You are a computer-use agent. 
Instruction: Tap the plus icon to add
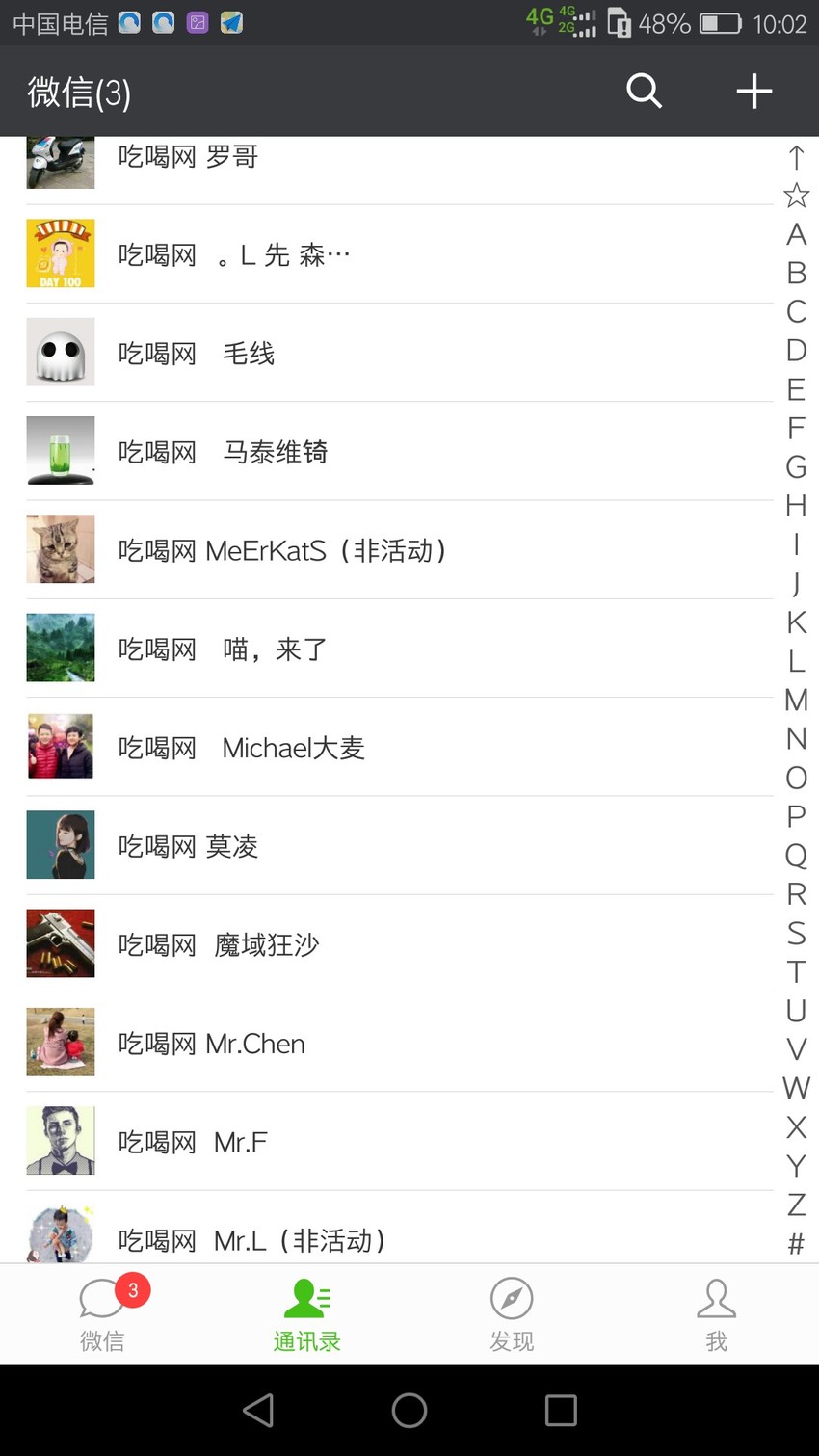pos(753,92)
